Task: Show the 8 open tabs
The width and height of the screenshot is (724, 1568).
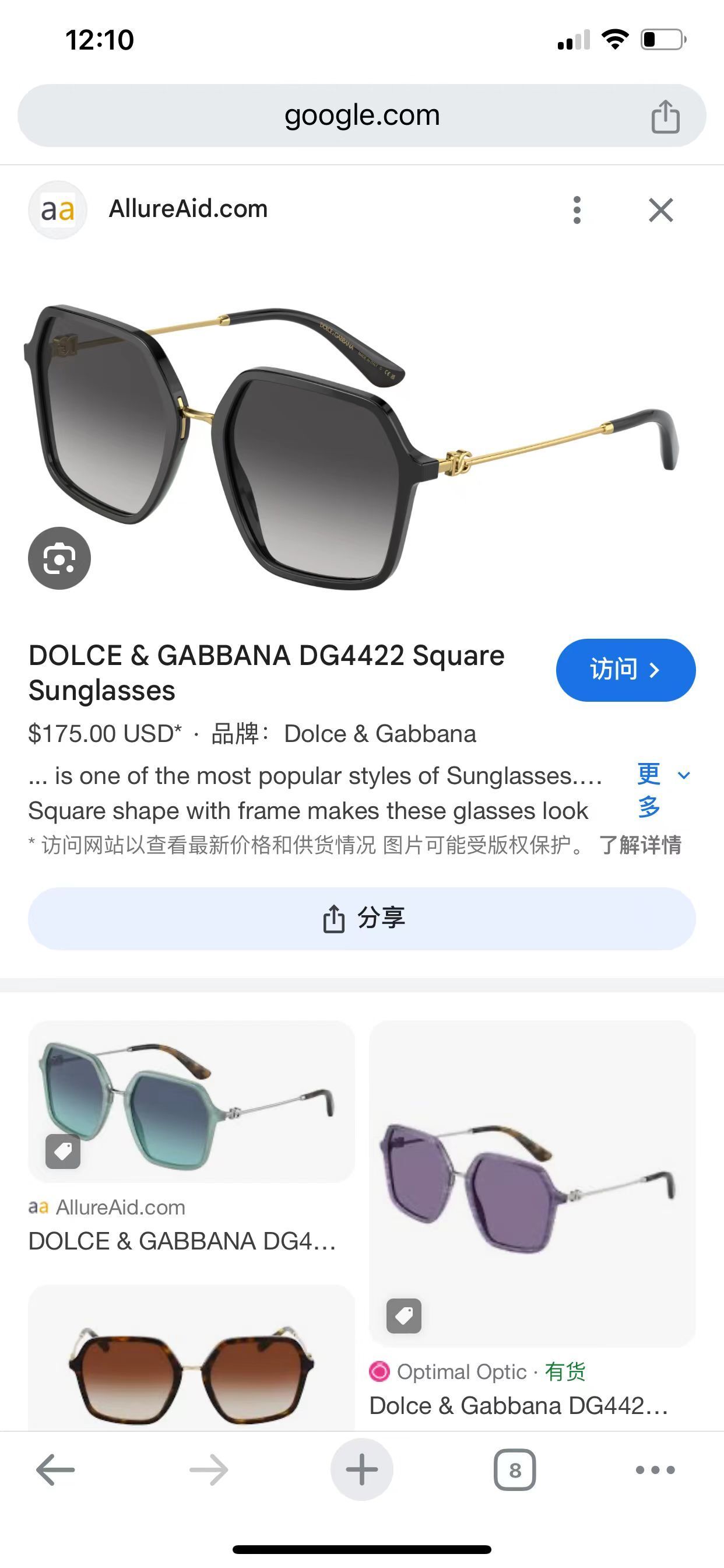Action: (515, 1469)
